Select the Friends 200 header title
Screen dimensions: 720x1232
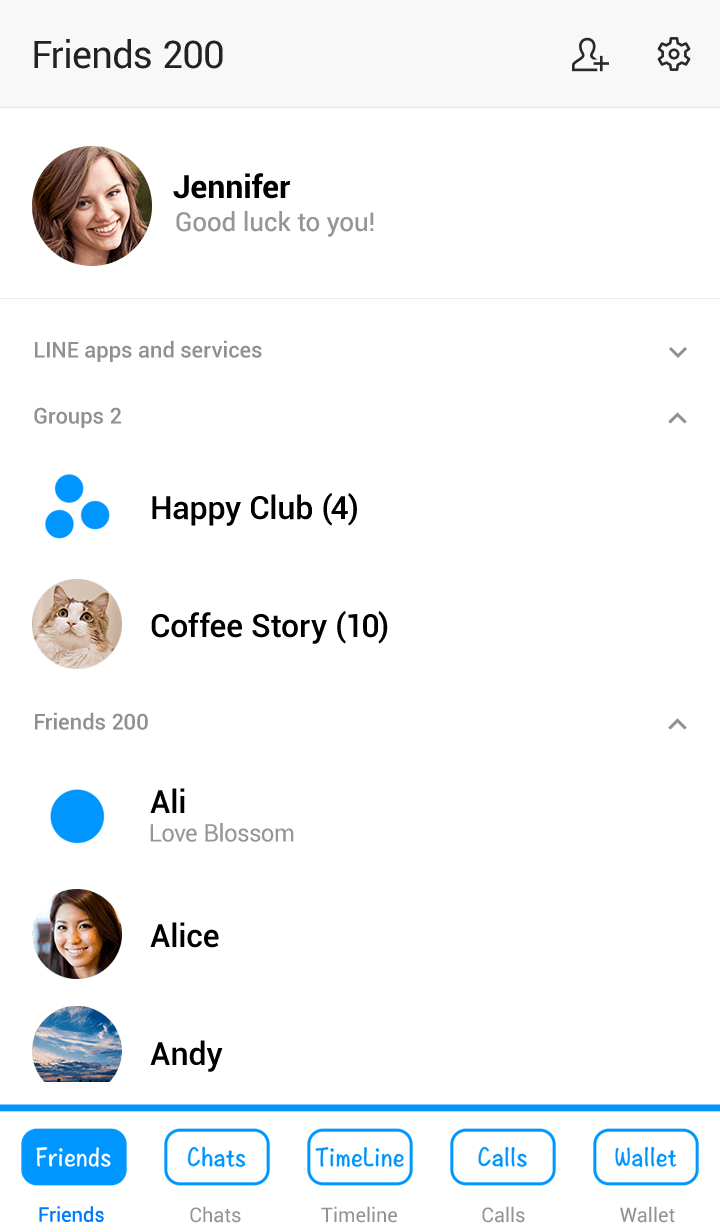tap(127, 55)
